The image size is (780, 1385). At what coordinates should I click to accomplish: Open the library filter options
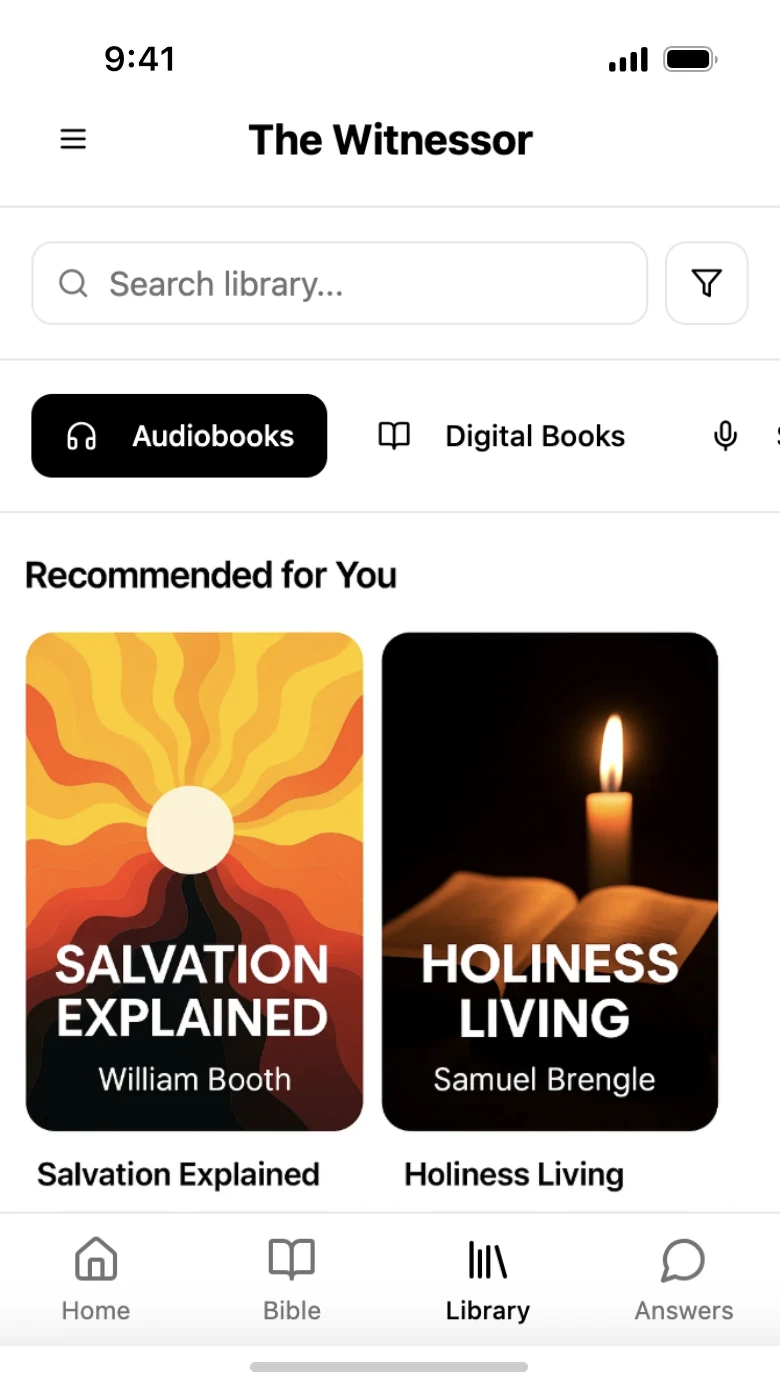[706, 284]
